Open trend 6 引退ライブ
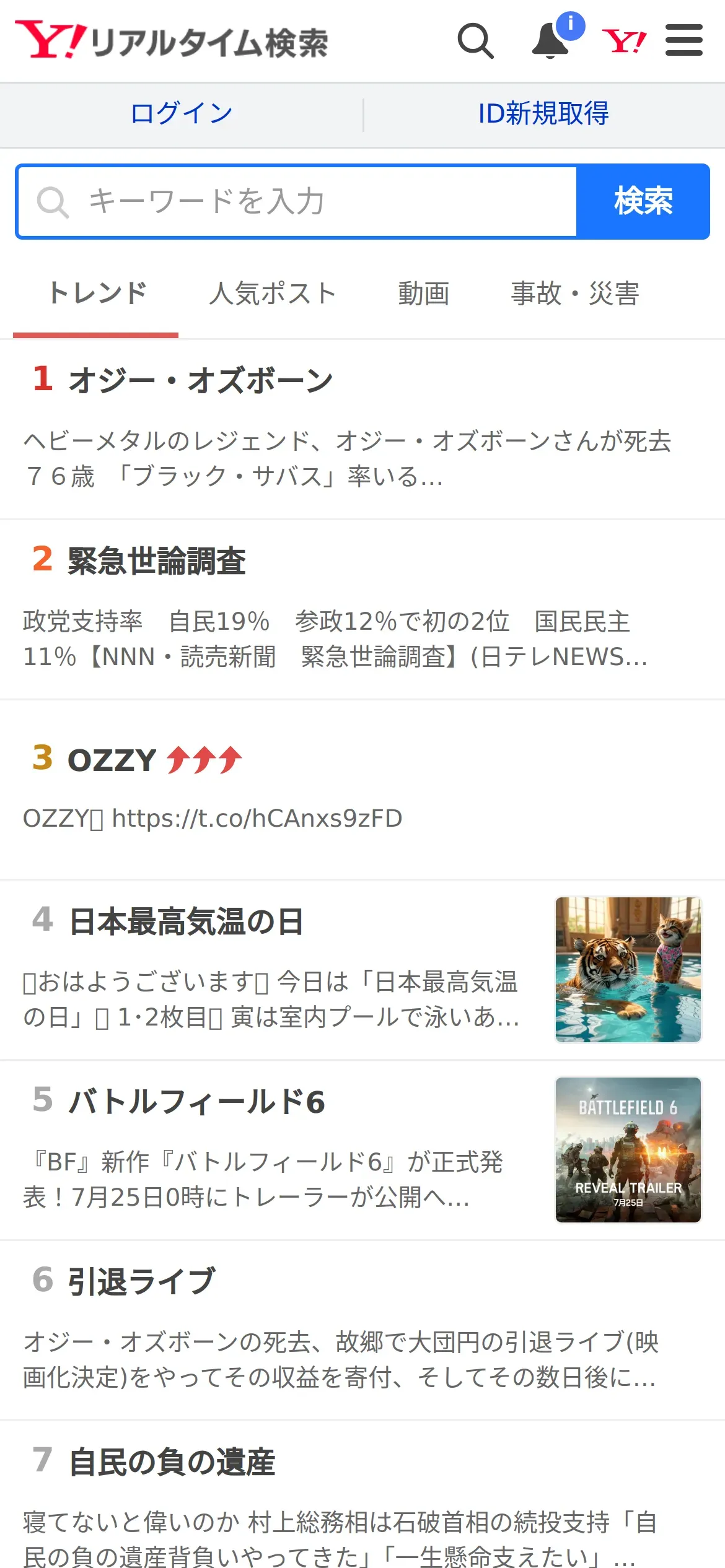Screen dimensions: 725x1568 point(362,1330)
